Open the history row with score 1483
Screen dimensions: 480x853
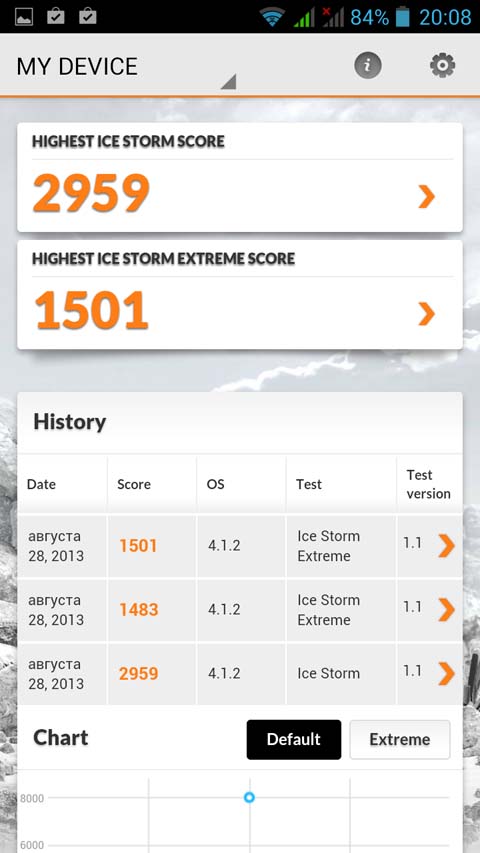click(x=240, y=610)
